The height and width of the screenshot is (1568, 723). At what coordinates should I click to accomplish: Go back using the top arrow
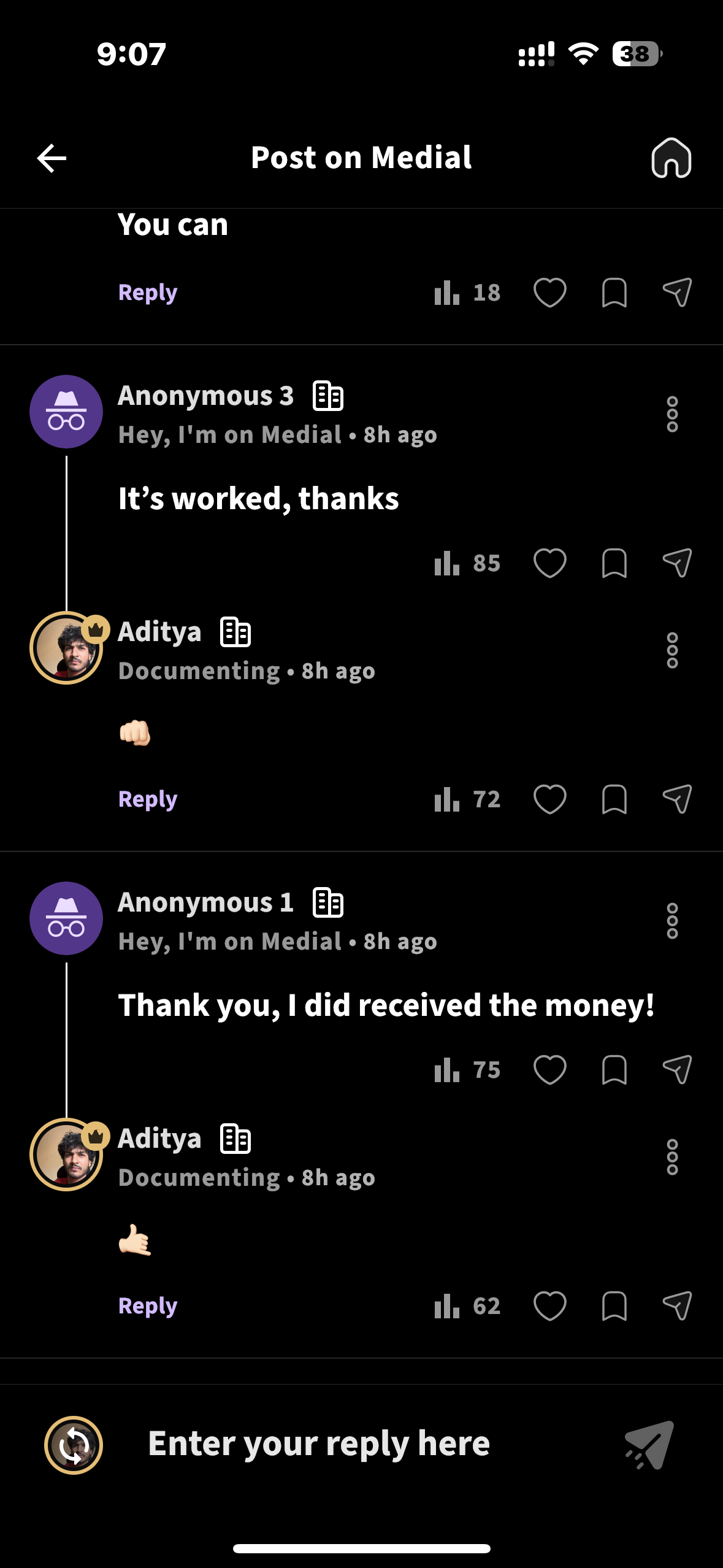pos(52,158)
